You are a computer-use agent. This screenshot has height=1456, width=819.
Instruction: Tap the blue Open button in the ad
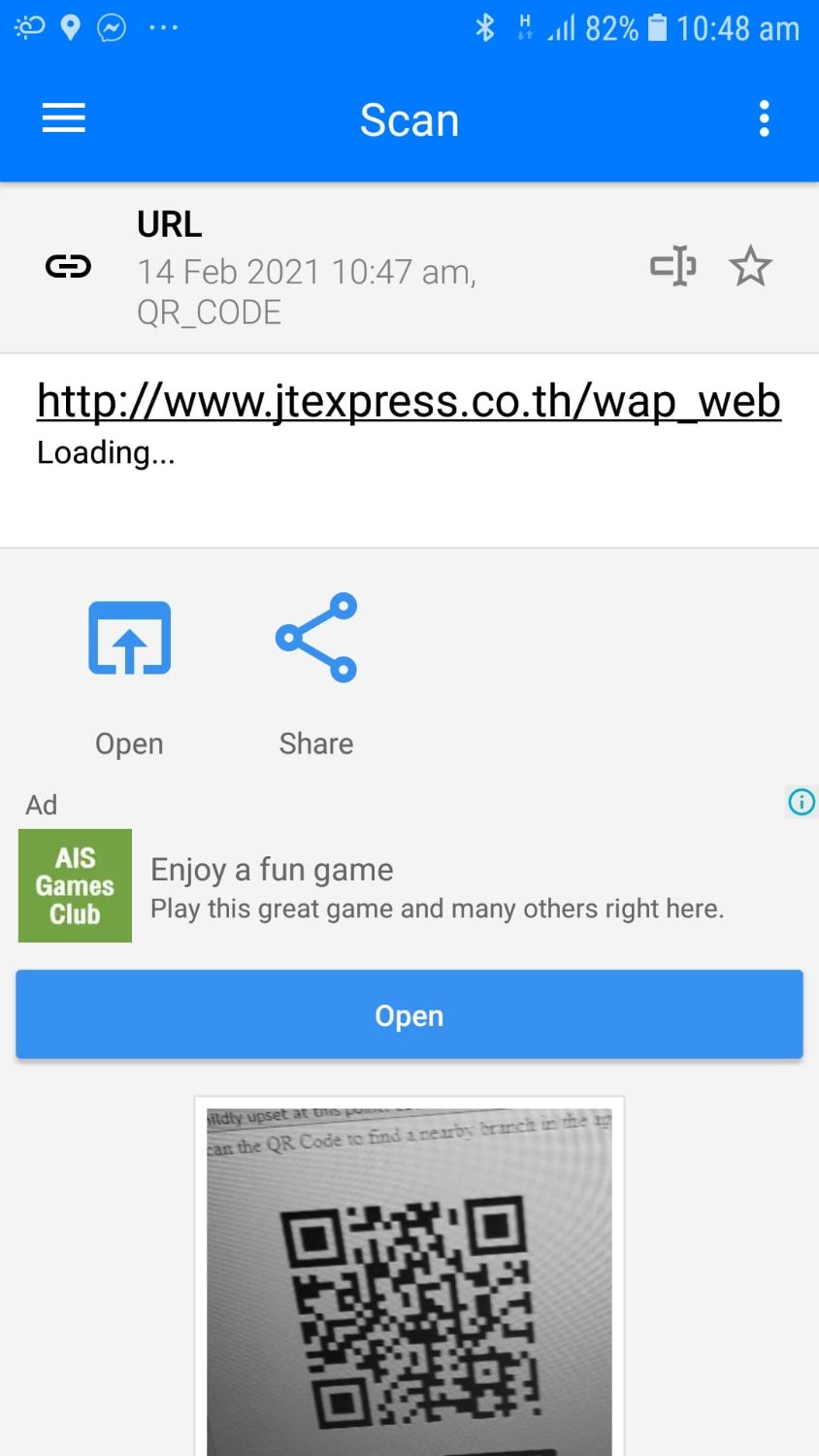409,1014
